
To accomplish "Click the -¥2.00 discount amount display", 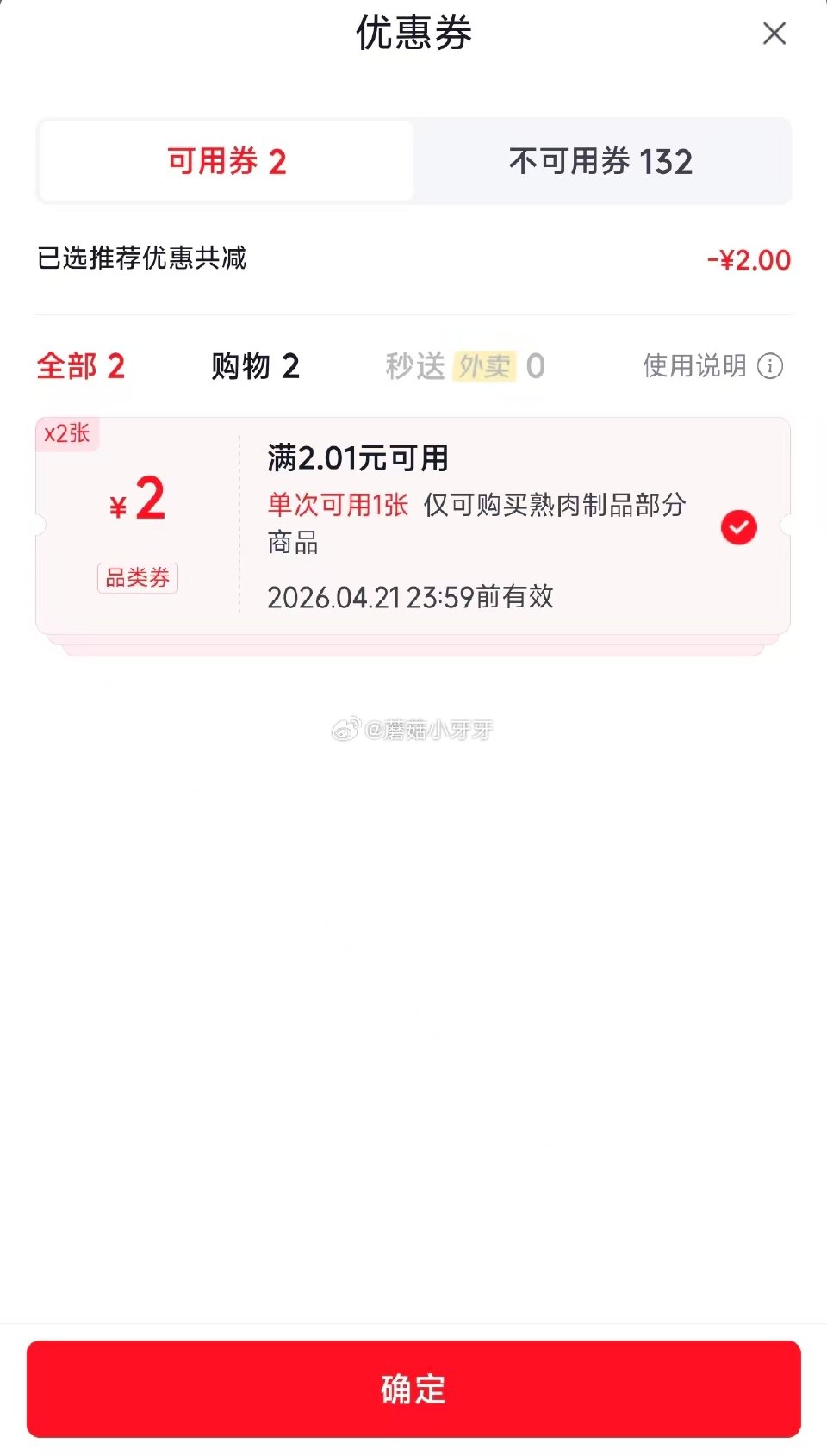I will click(x=746, y=259).
